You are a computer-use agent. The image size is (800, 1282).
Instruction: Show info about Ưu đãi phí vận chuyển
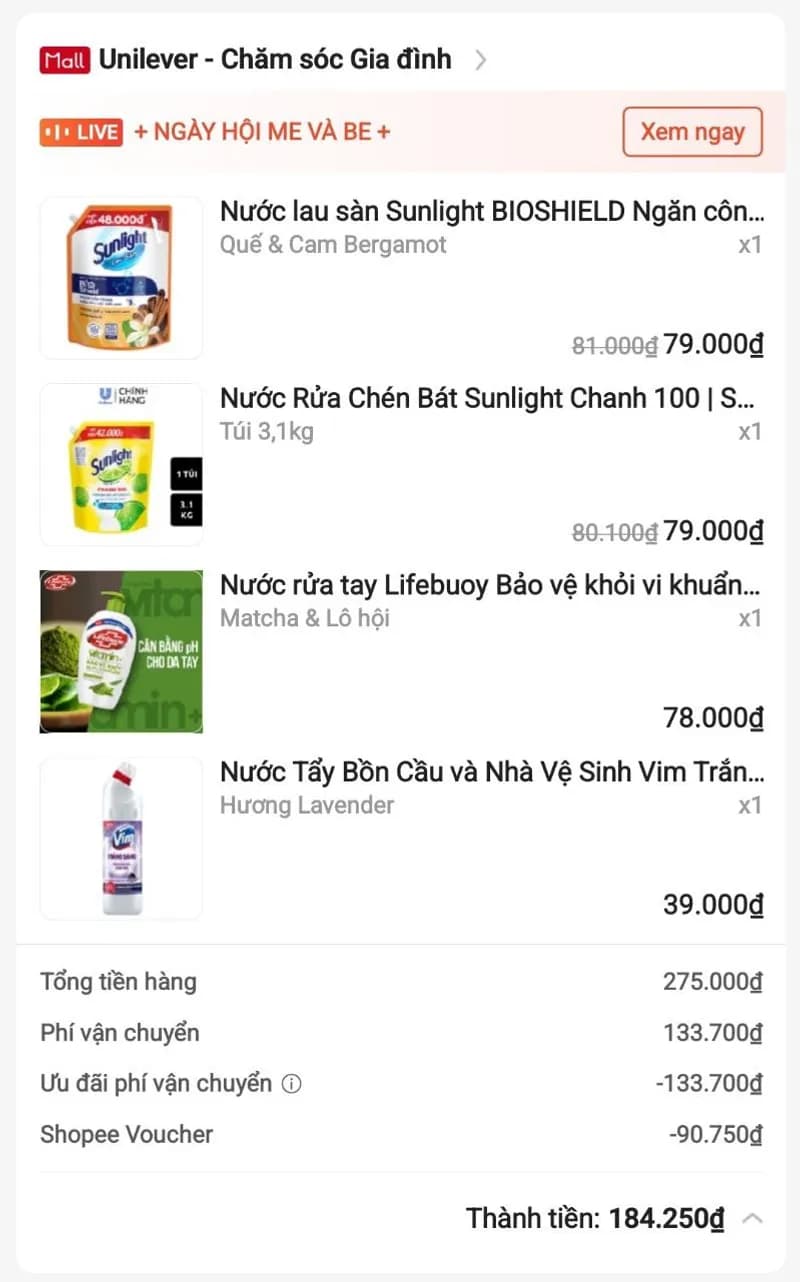point(291,1084)
